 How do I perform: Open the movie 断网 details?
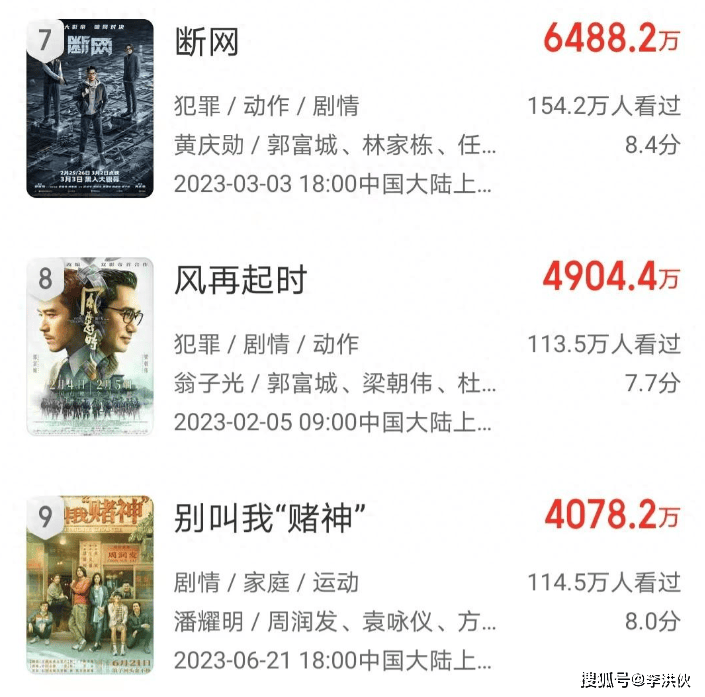[207, 44]
